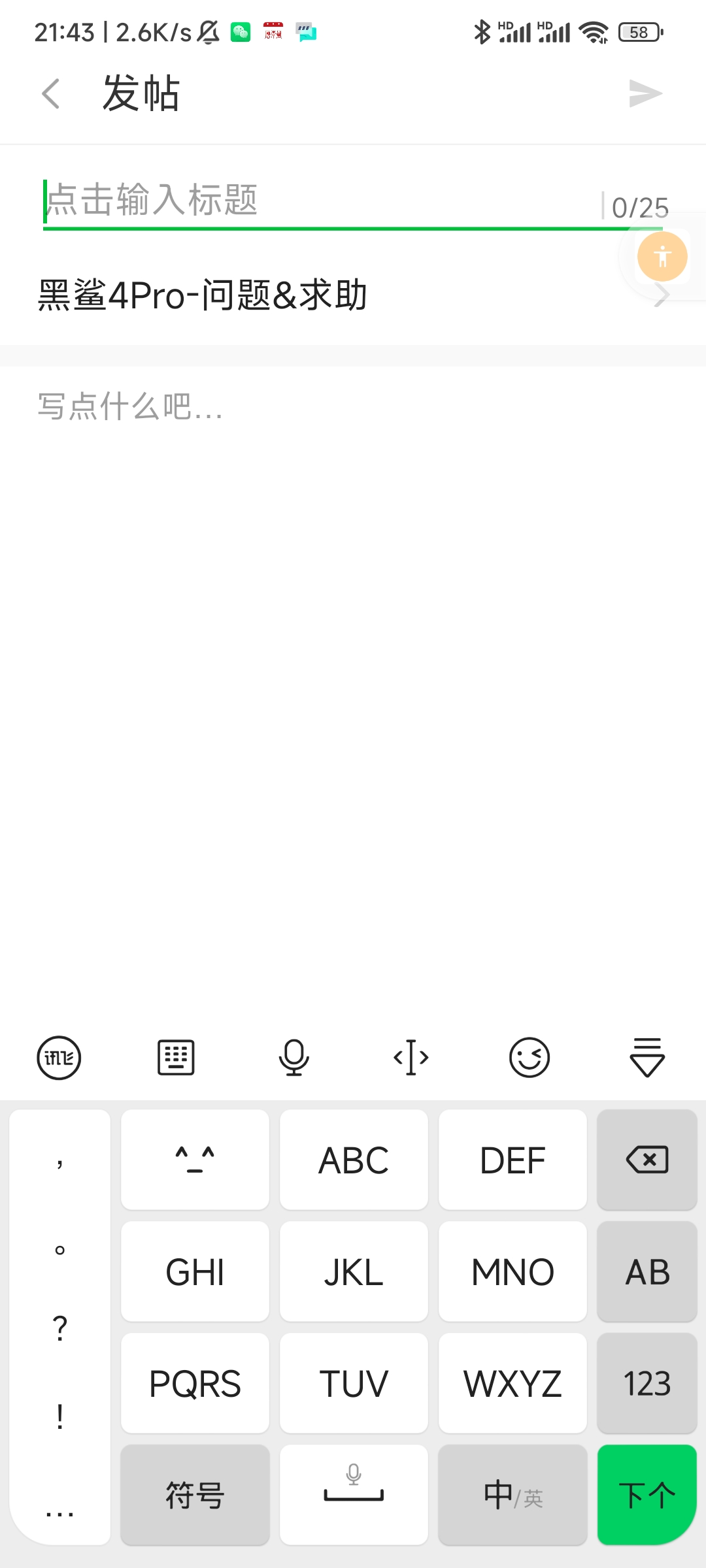Tap the green 下个 key
706x1568 pixels.
(647, 1495)
